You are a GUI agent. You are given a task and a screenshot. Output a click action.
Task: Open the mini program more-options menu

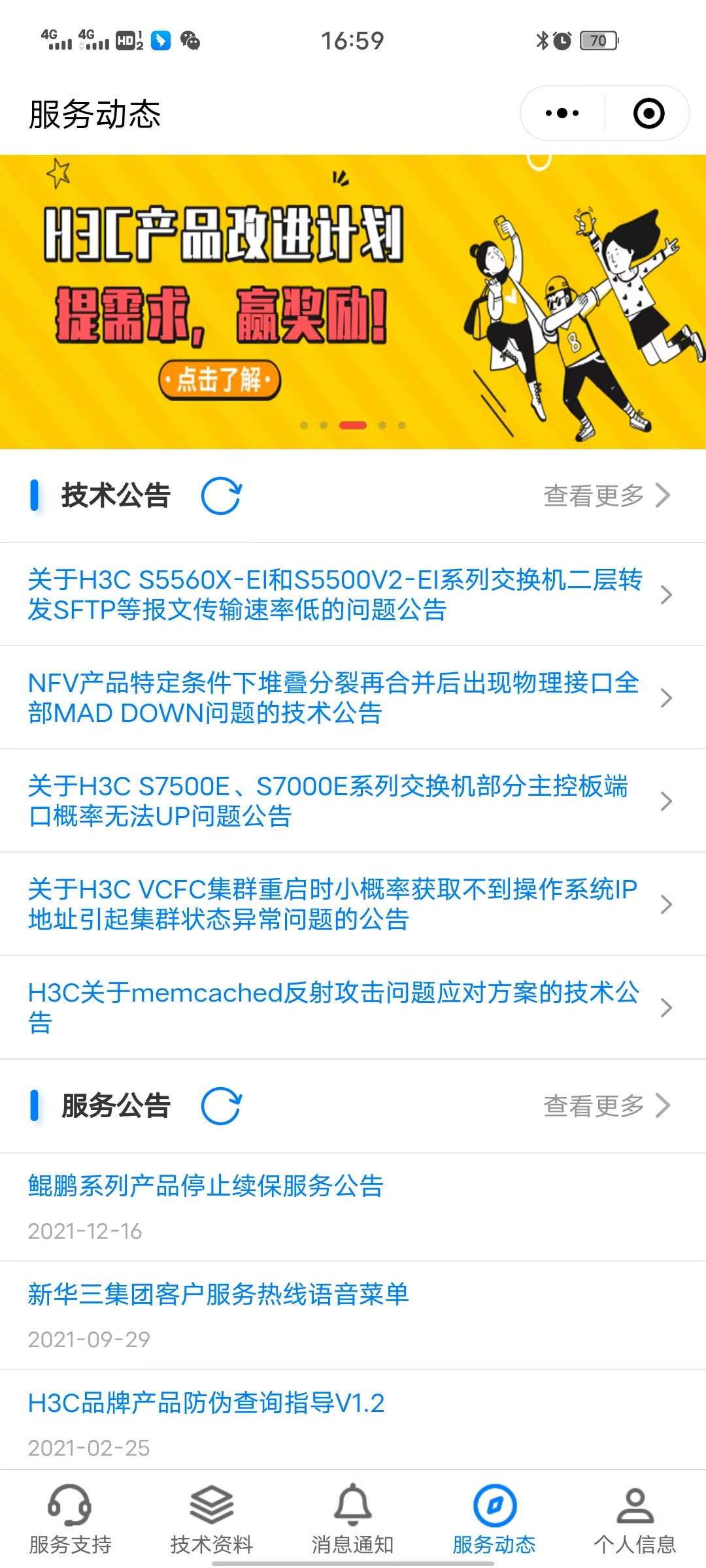pos(562,114)
